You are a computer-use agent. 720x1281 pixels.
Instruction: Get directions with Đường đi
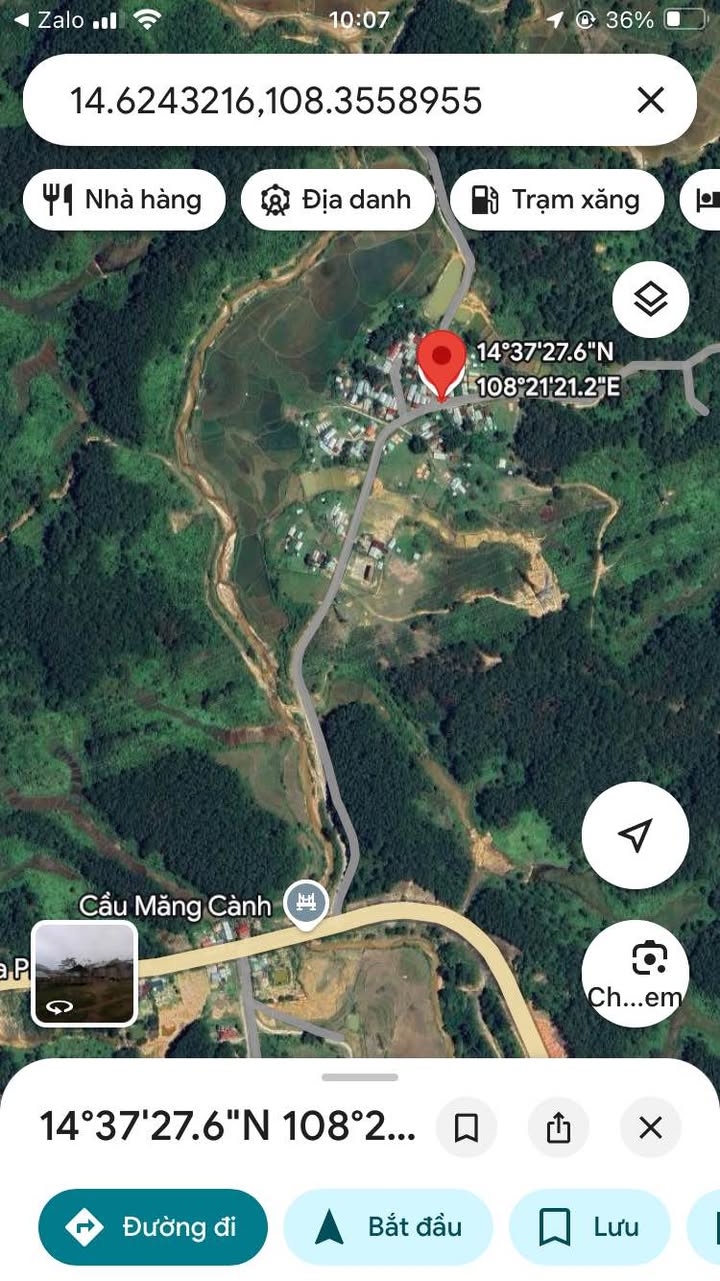pyautogui.click(x=153, y=1227)
